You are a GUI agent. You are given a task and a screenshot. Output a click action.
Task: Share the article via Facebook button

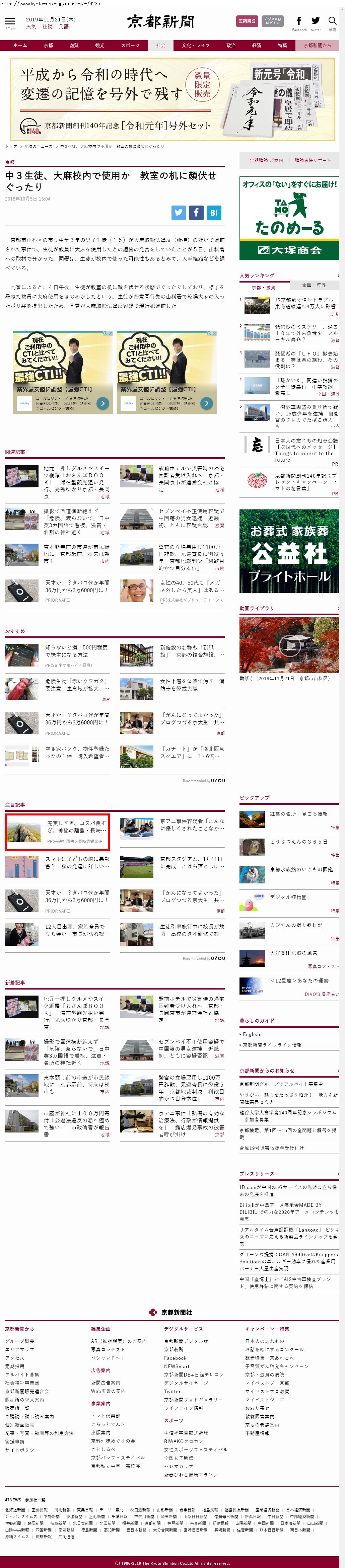(196, 213)
